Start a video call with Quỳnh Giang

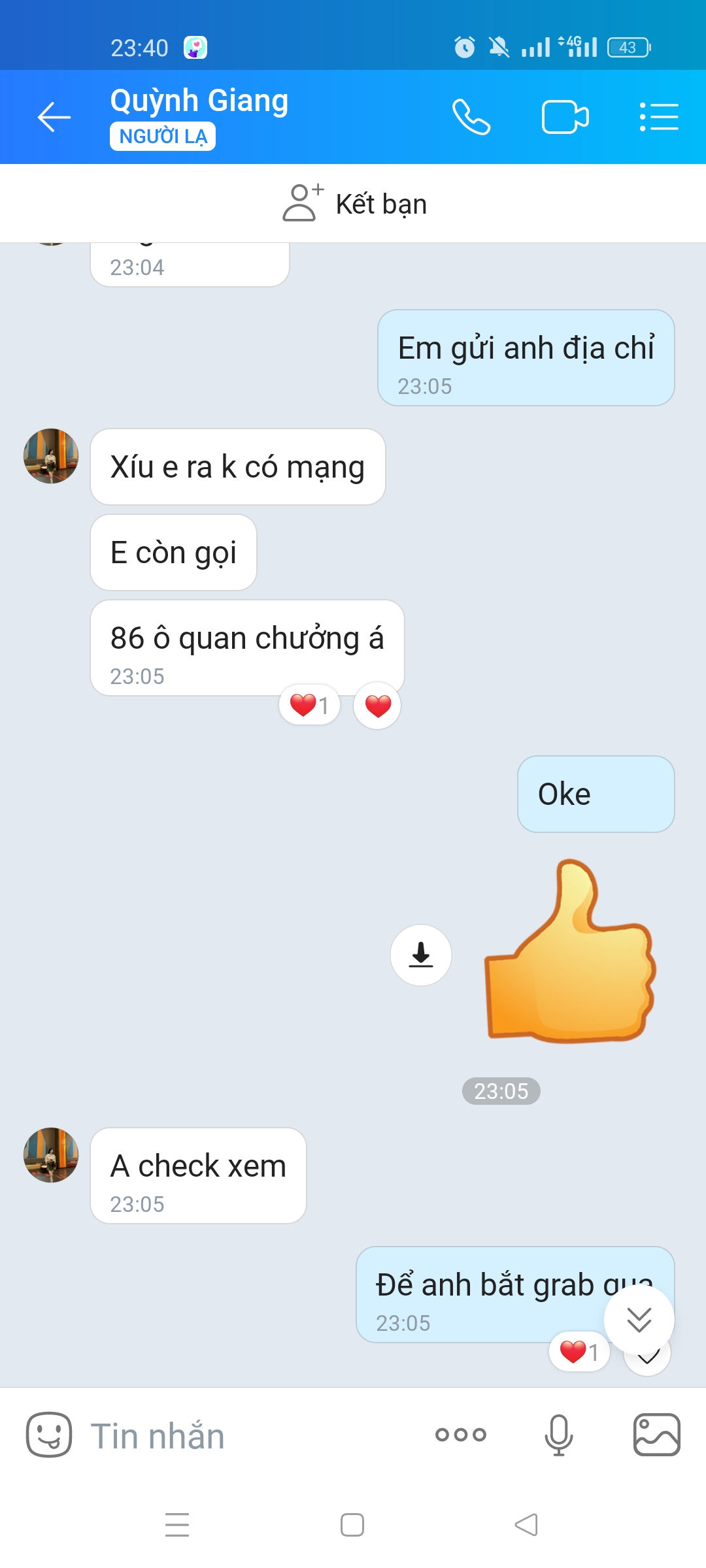click(565, 118)
